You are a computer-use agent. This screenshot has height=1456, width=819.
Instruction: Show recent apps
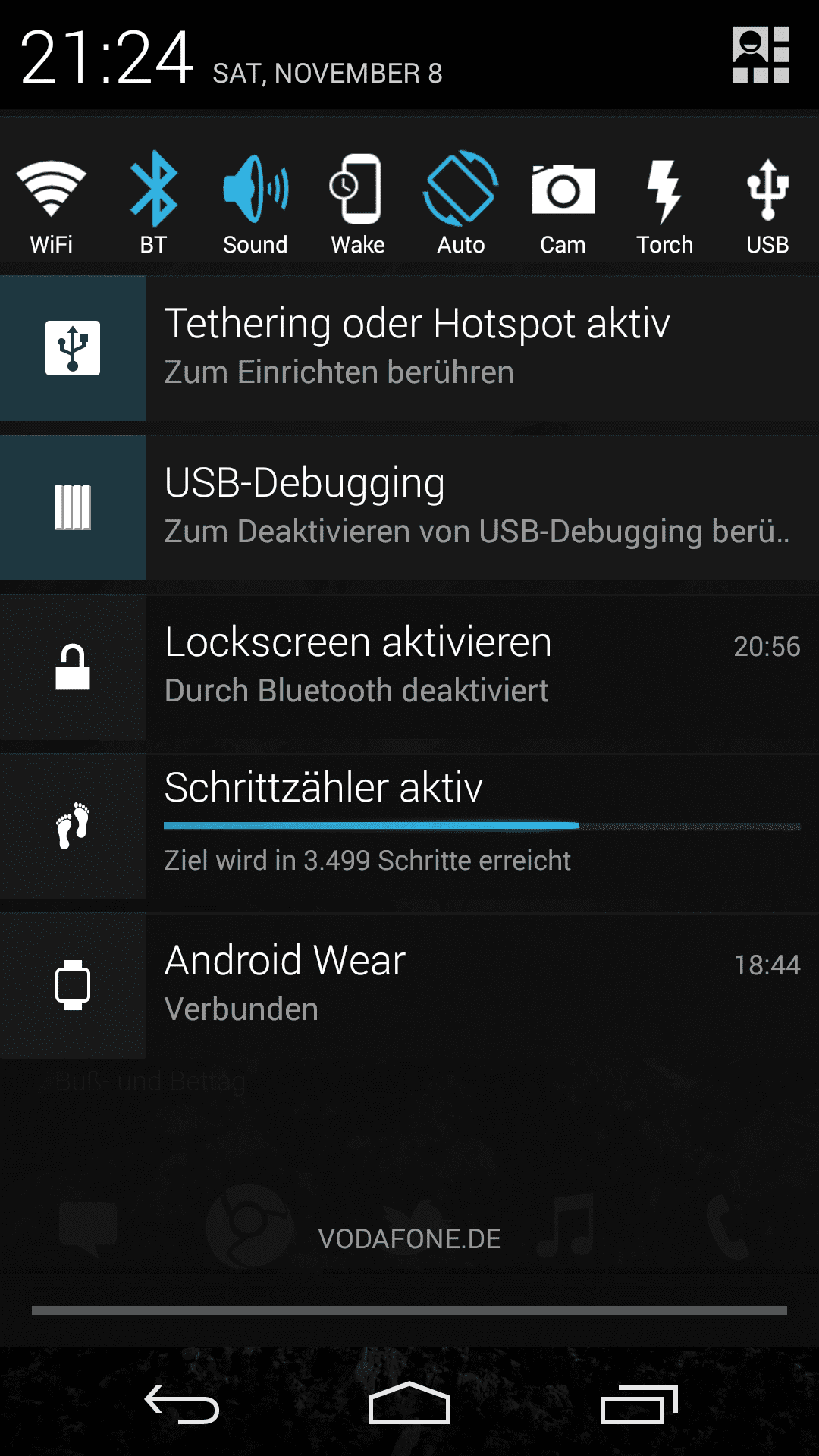639,1404
